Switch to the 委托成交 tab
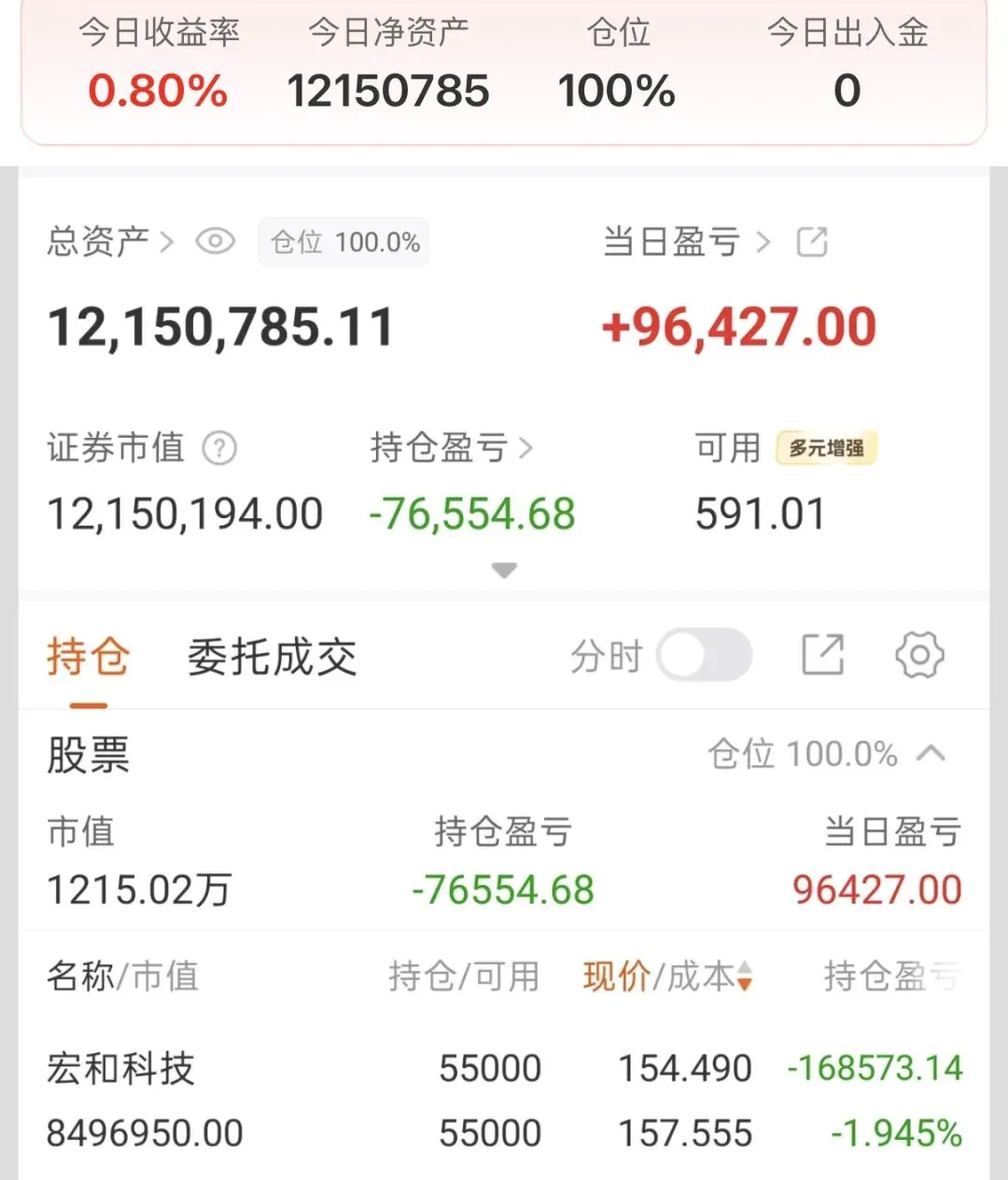 [272, 657]
